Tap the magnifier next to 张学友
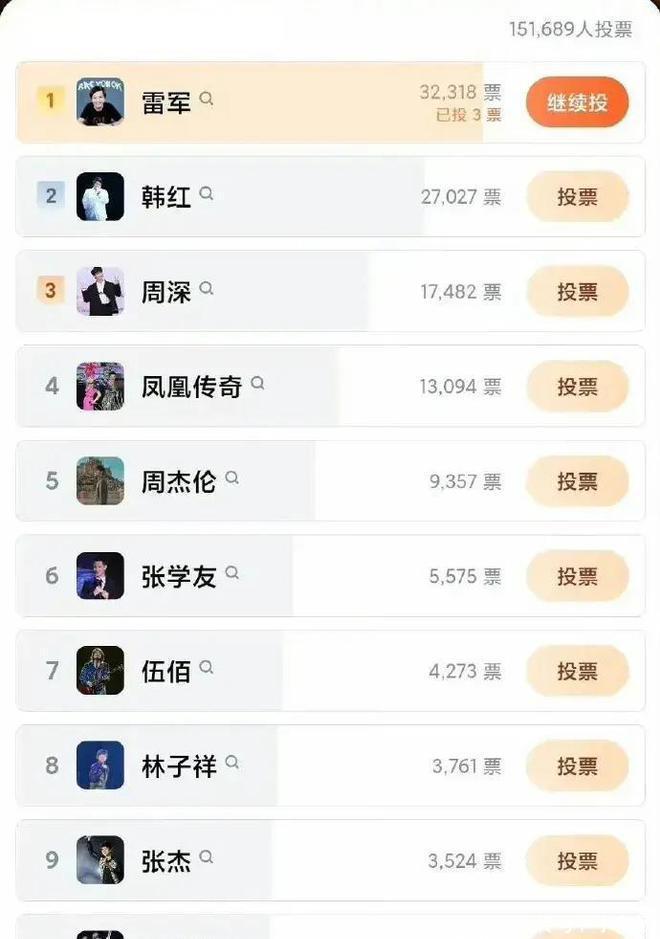Image resolution: width=660 pixels, height=939 pixels. 232,573
